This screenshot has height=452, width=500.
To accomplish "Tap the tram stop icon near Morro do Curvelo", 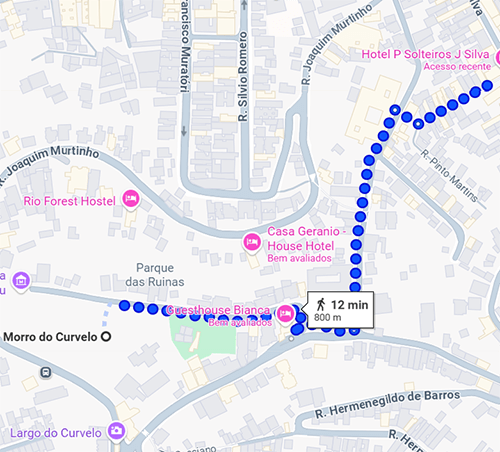I will [x=46, y=372].
